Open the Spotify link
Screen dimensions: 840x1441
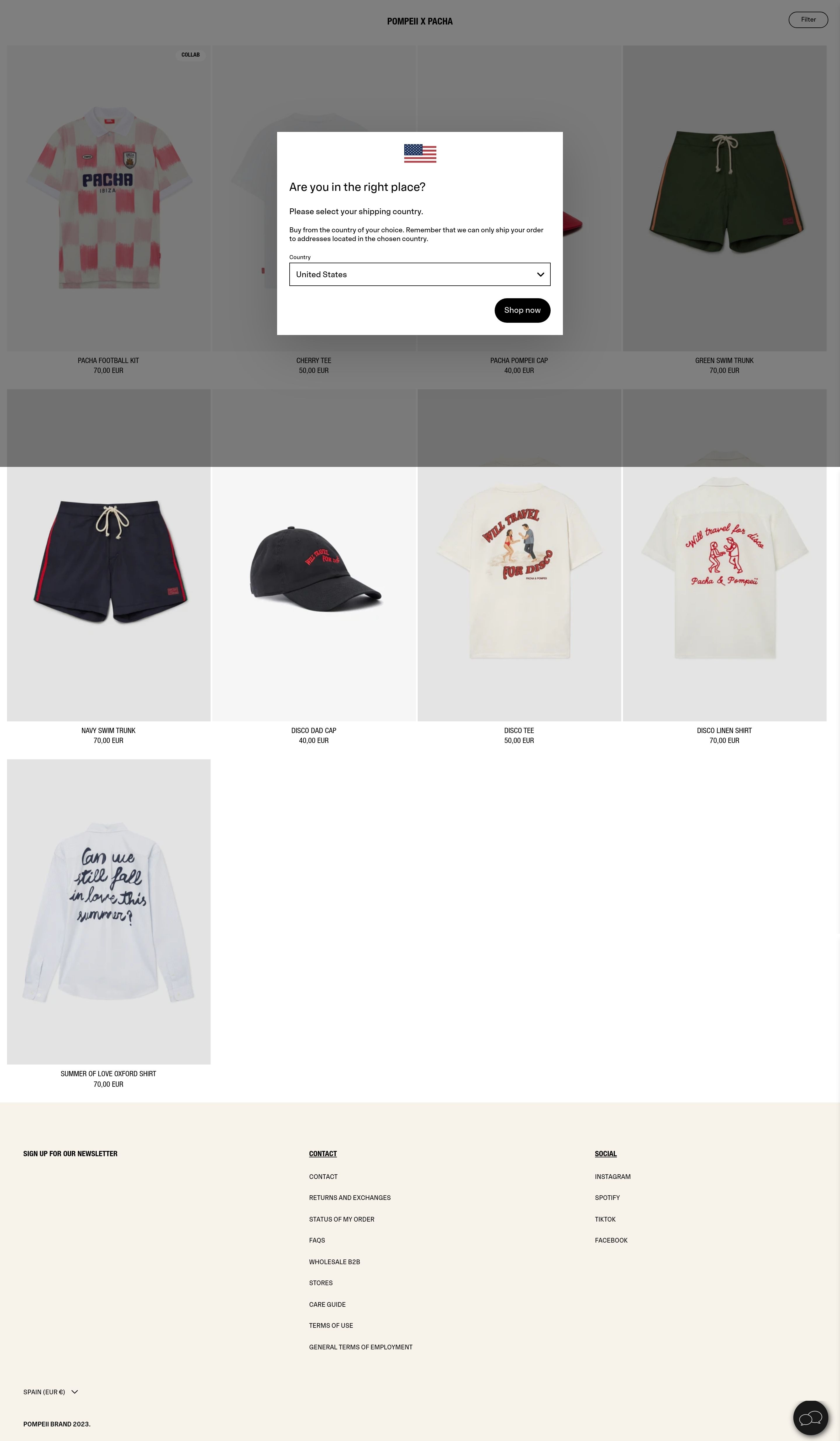click(607, 1198)
